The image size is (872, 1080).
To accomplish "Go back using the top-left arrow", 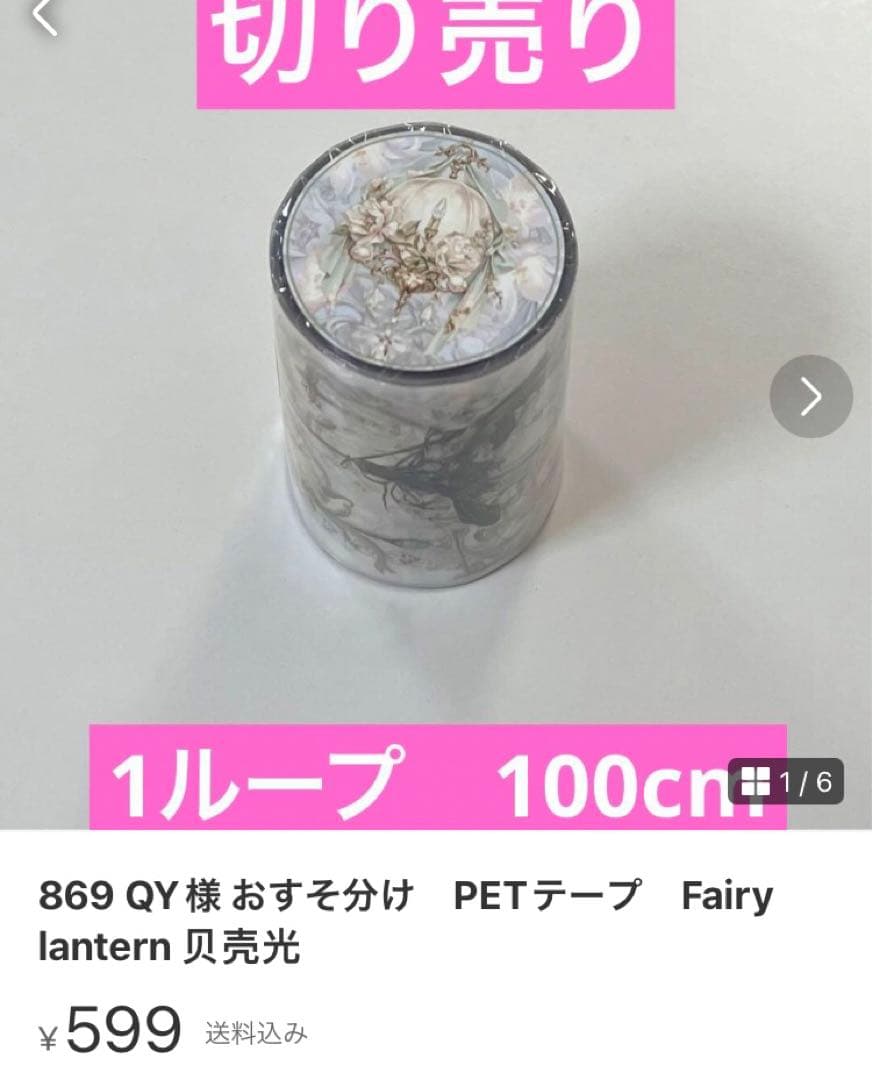I will 44,17.
